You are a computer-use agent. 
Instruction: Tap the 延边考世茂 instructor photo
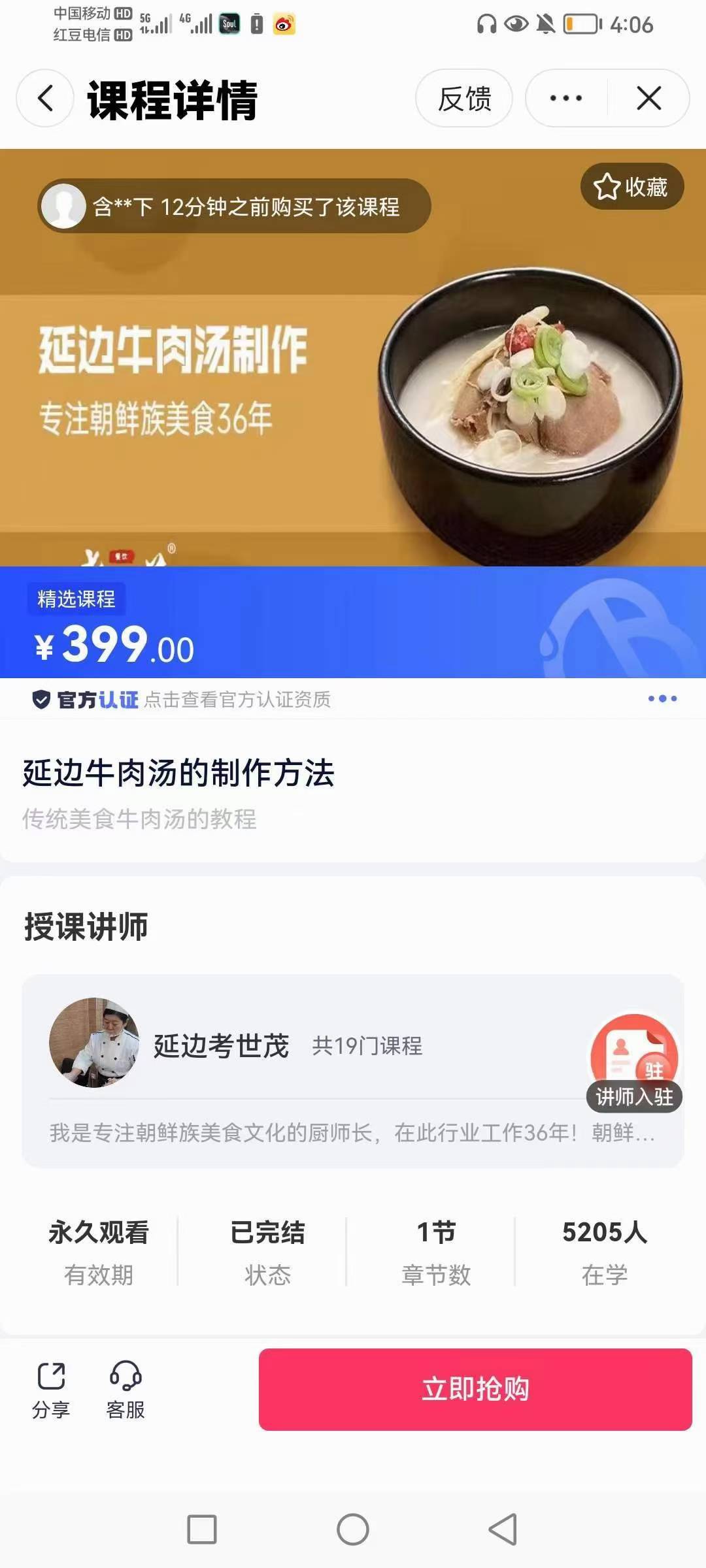coord(98,1045)
